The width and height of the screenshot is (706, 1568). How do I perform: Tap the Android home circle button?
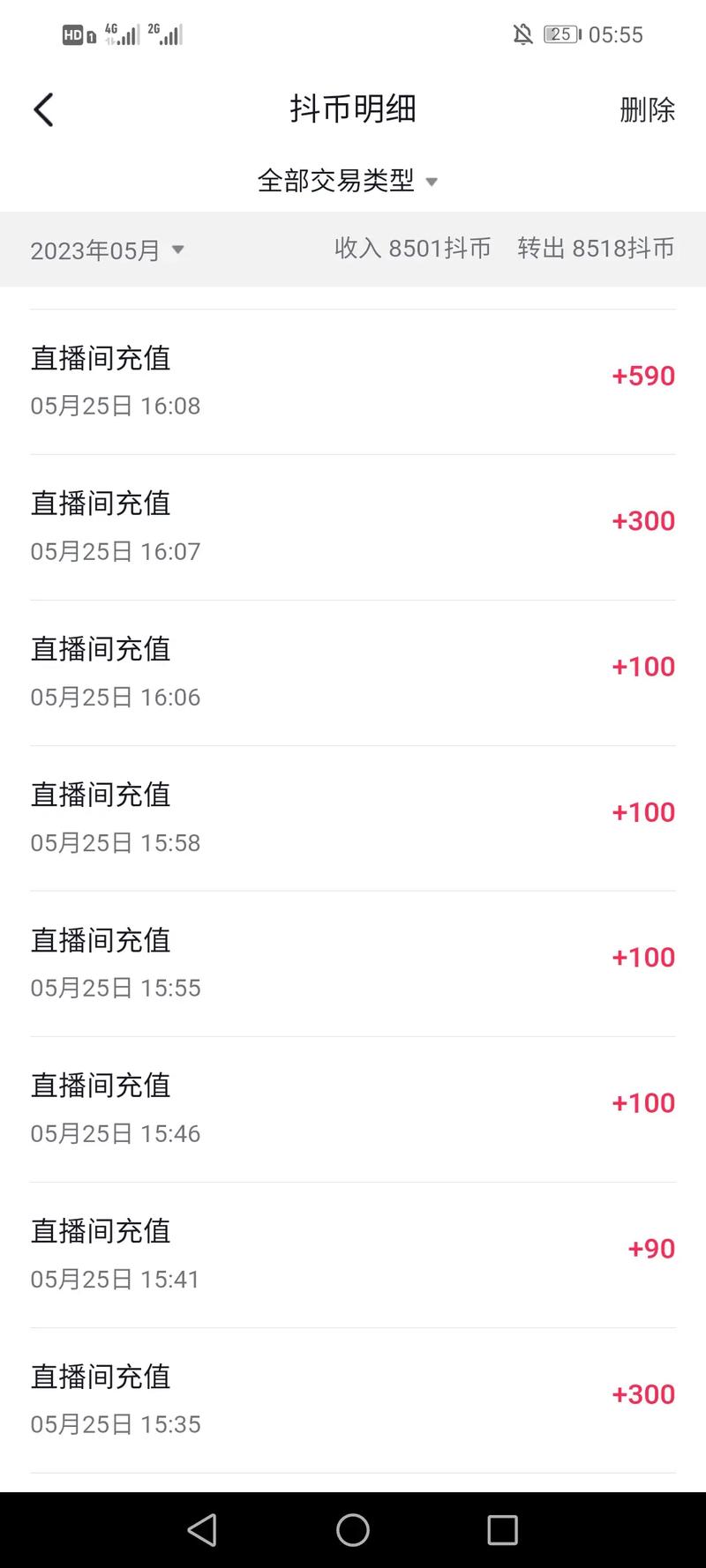pyautogui.click(x=353, y=1530)
